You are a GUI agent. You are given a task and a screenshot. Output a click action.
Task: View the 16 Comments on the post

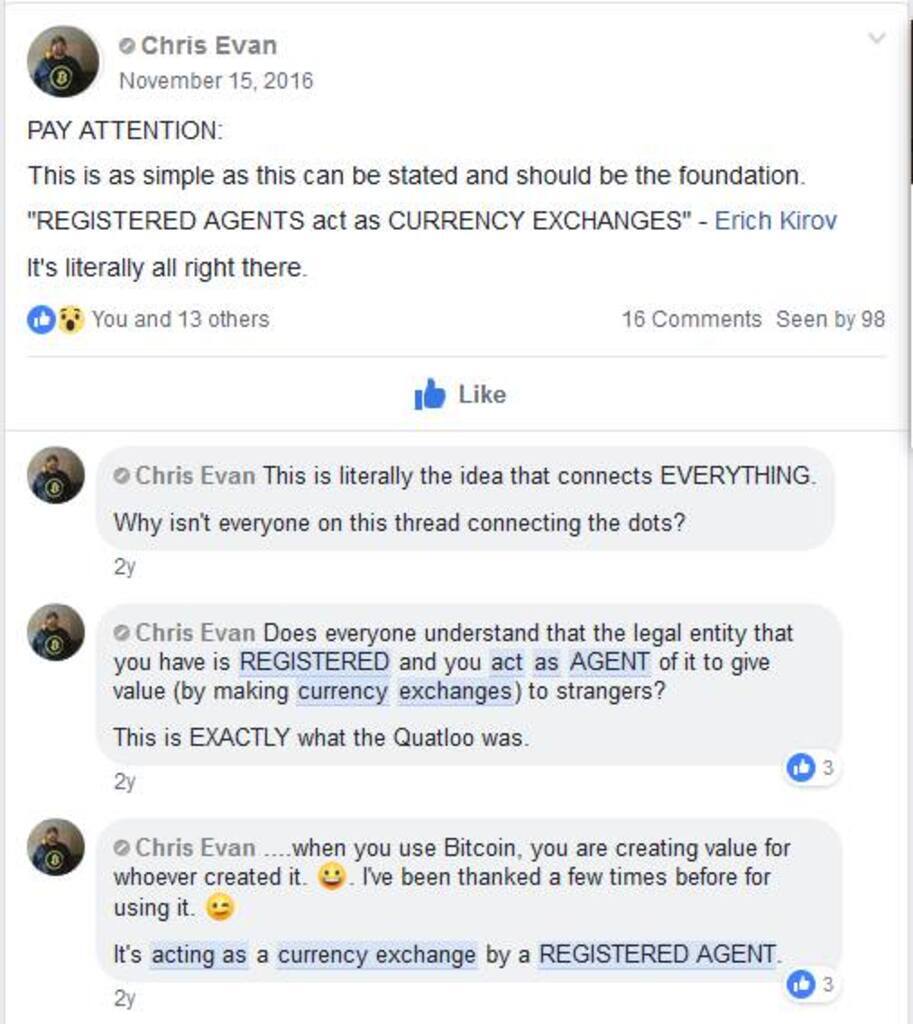point(691,319)
